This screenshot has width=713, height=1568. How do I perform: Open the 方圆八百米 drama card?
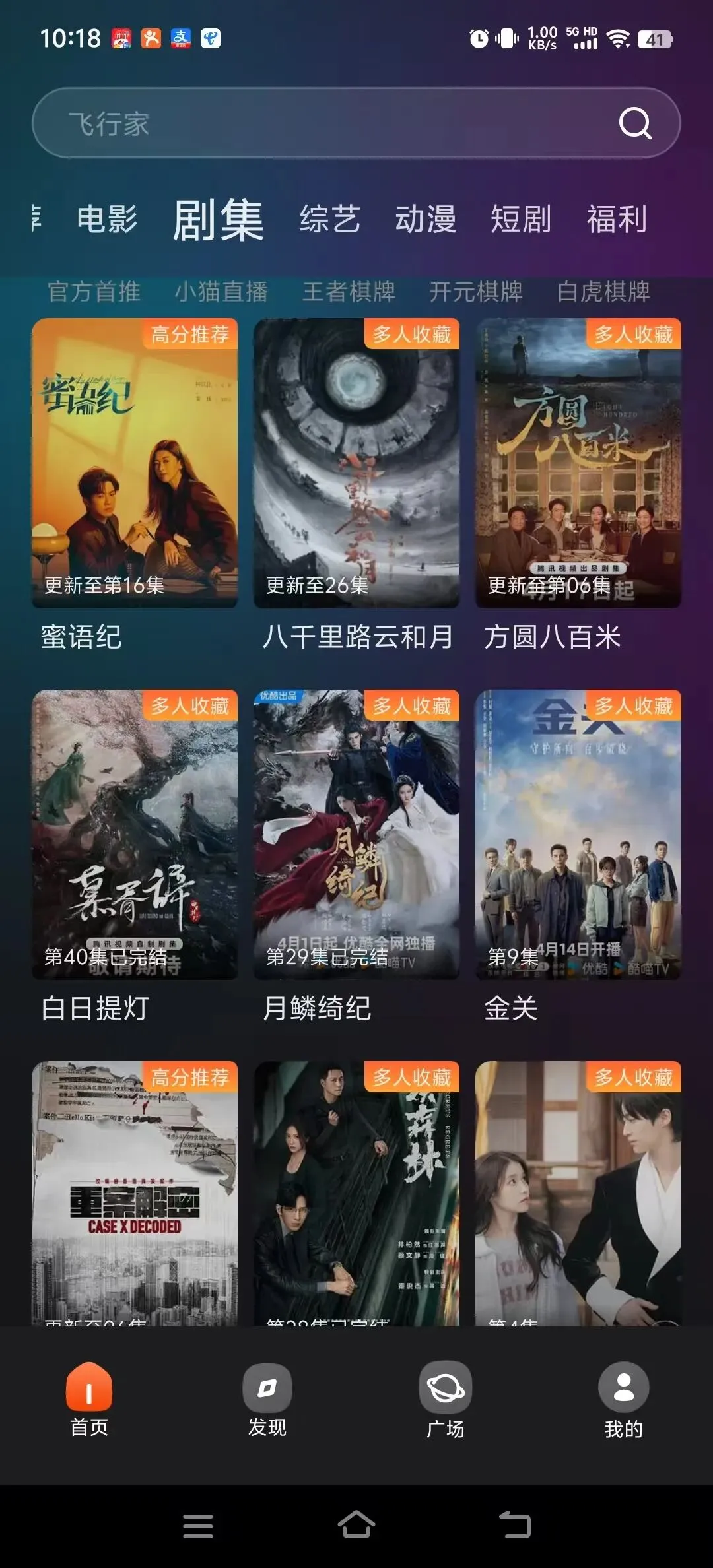pos(578,463)
